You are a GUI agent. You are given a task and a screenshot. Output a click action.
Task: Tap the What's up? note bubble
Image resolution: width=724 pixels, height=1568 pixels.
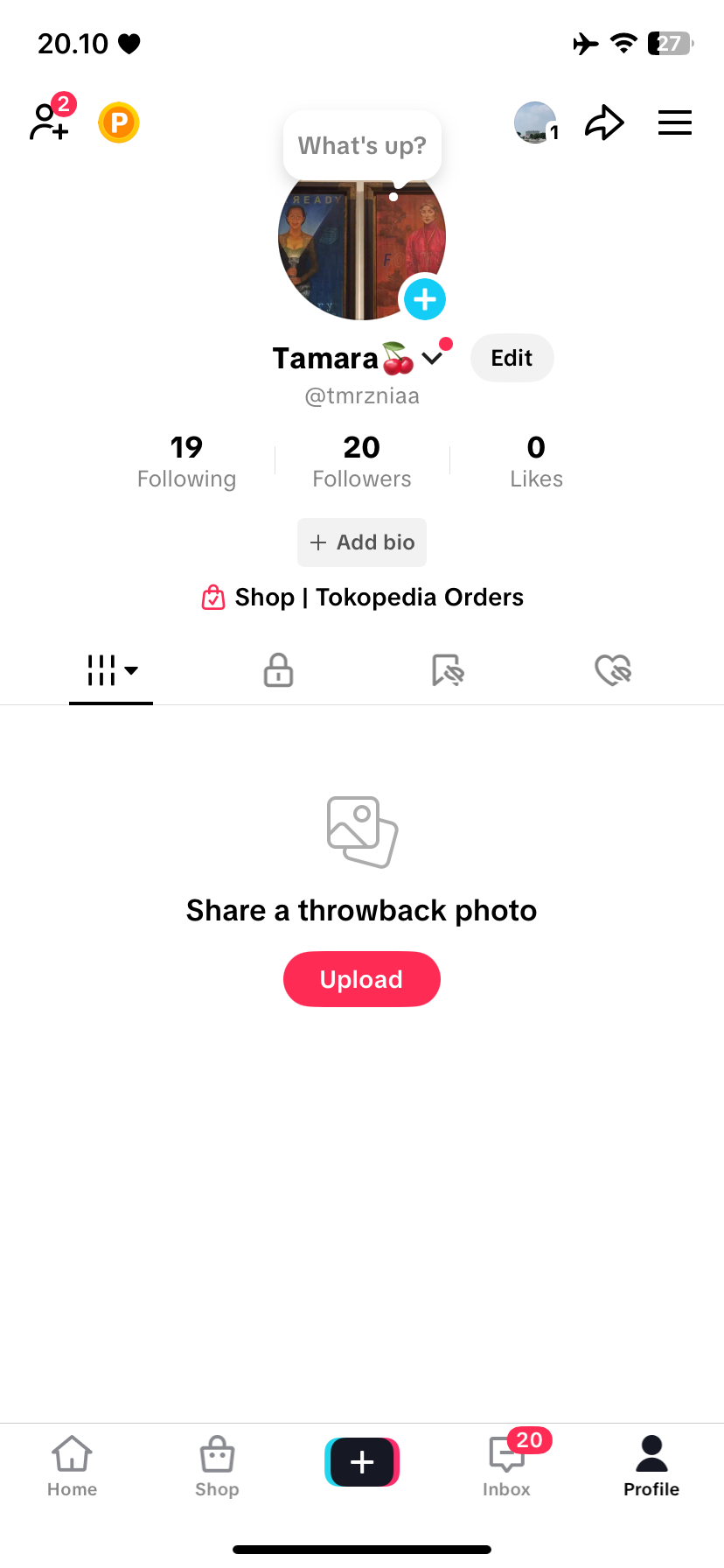pos(362,145)
